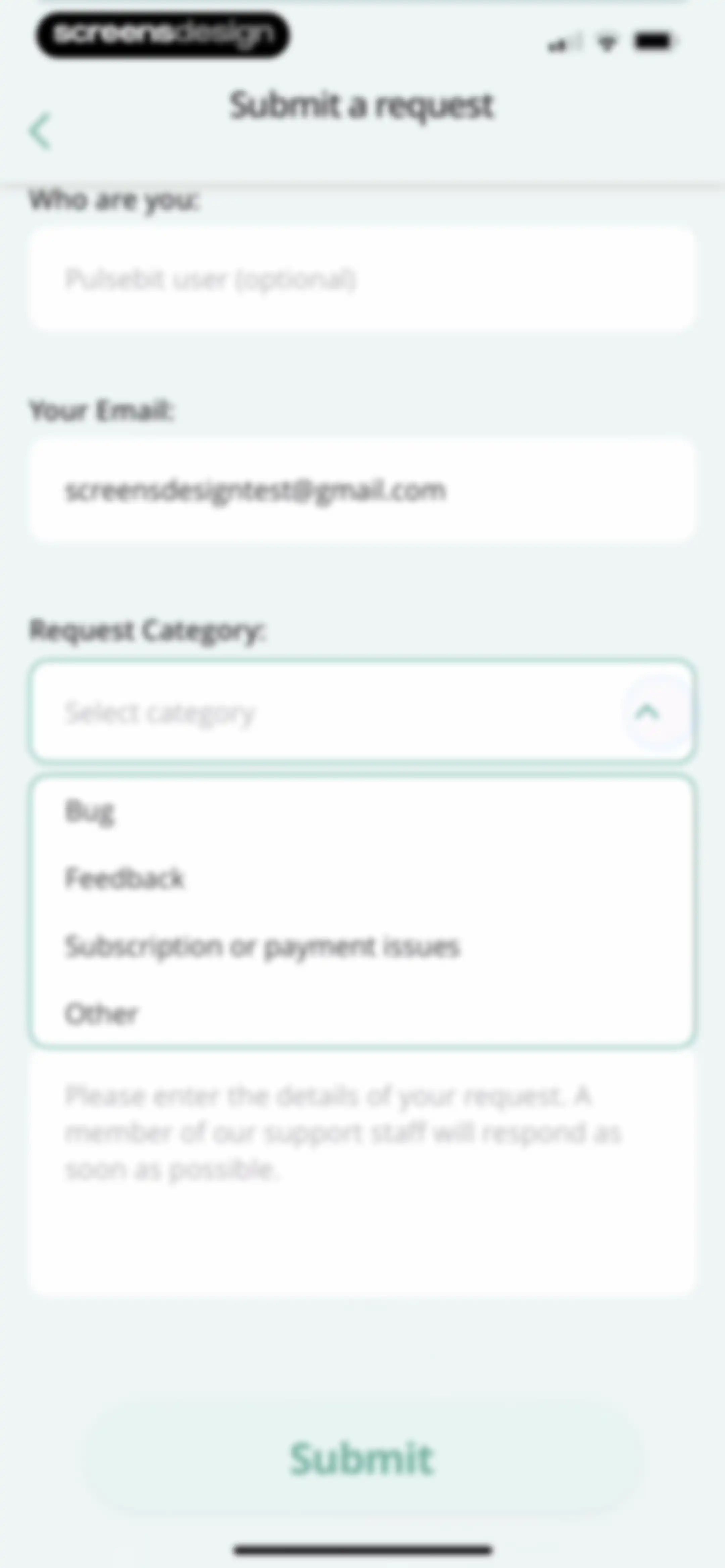725x1568 pixels.
Task: Submit the request
Action: pyautogui.click(x=362, y=1459)
